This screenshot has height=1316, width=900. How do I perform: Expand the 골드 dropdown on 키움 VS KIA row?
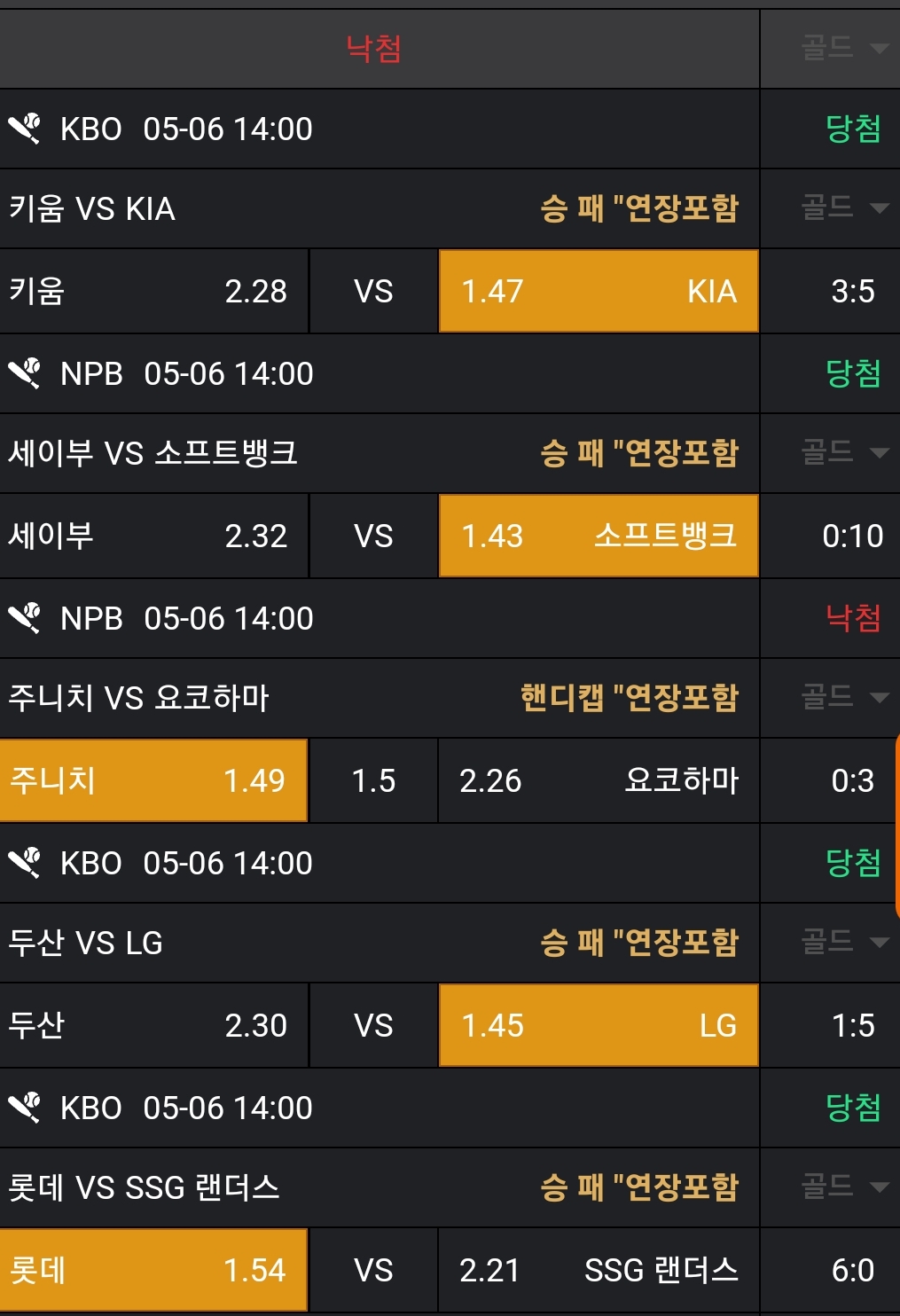tap(843, 208)
